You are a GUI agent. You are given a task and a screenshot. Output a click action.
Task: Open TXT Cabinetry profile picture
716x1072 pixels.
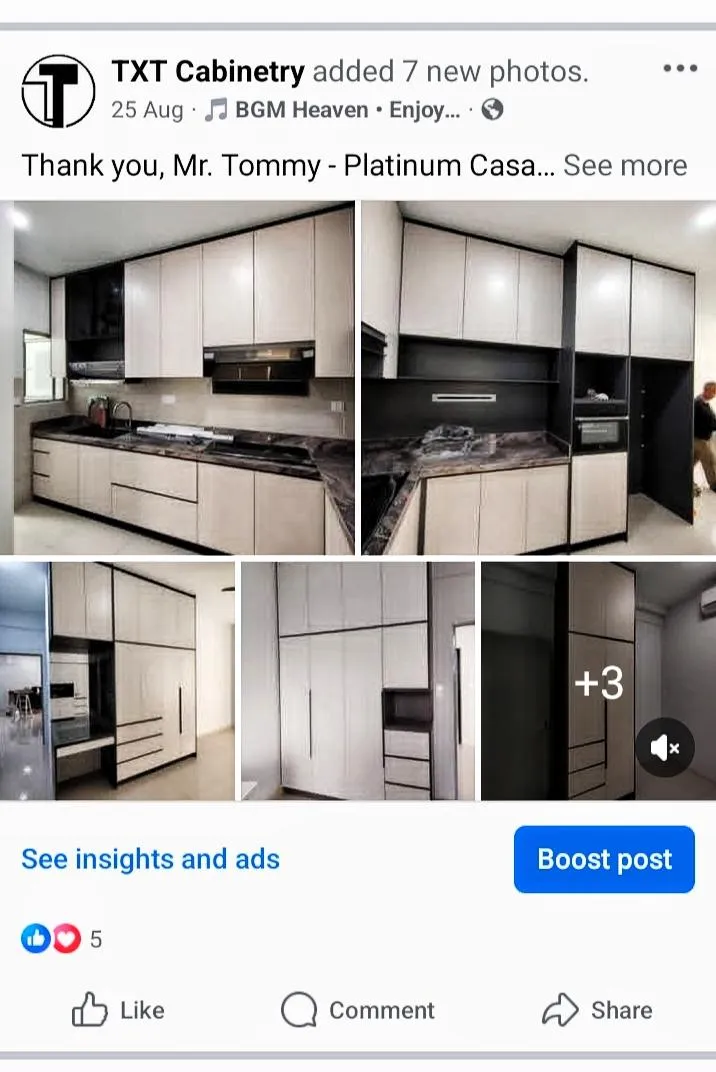coord(58,91)
